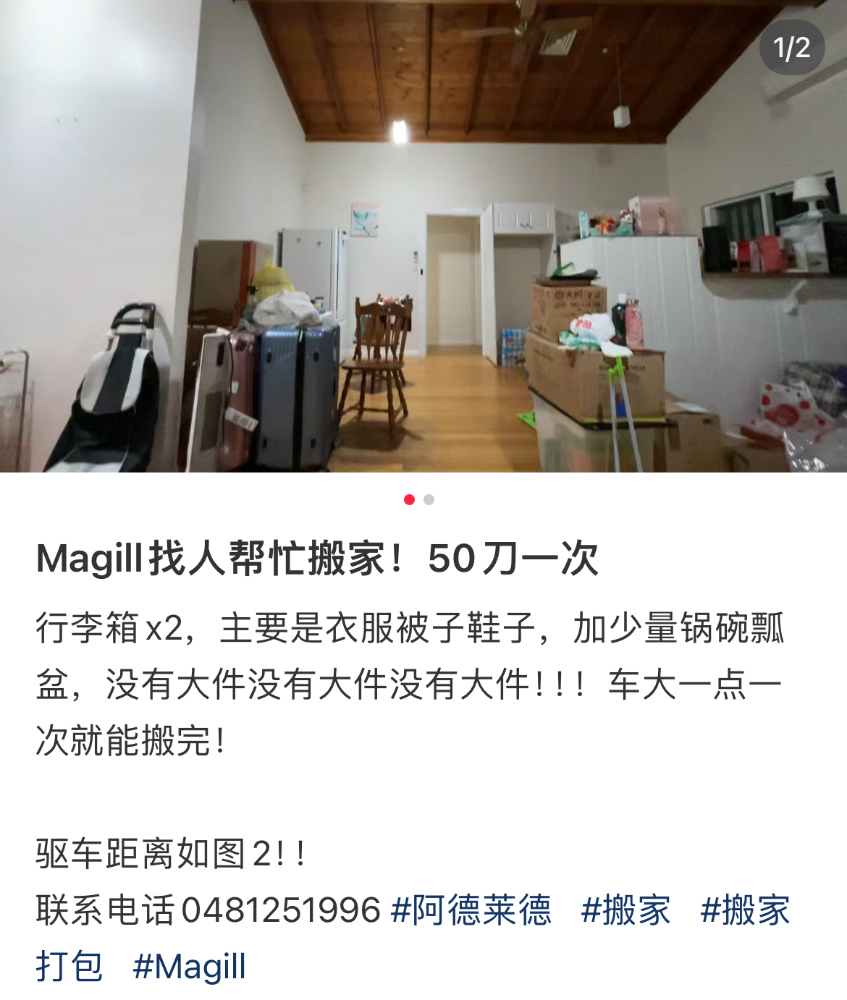
Task: Open the first #搬家 hashtag
Action: (x=626, y=911)
